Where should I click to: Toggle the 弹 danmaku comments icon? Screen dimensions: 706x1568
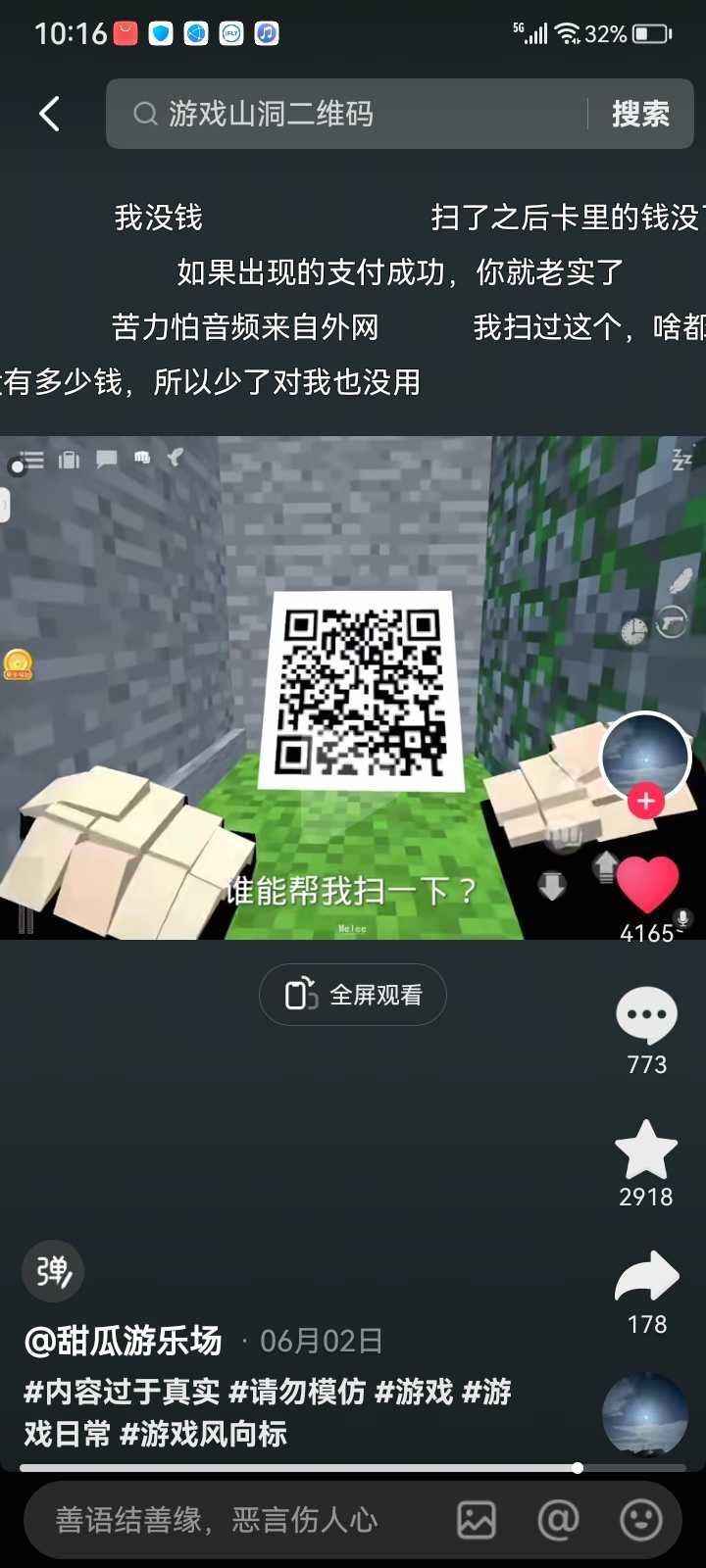53,1271
